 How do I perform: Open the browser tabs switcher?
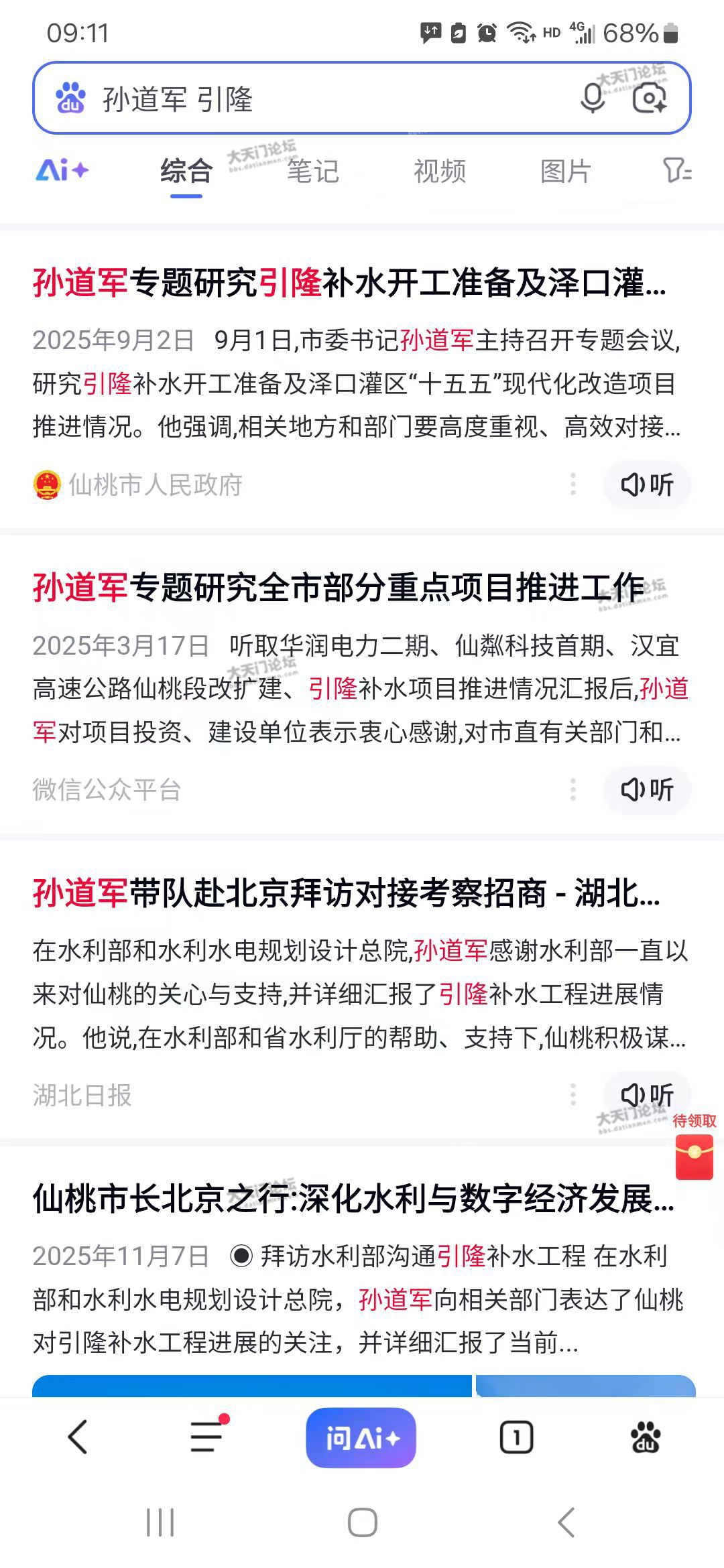click(516, 1438)
